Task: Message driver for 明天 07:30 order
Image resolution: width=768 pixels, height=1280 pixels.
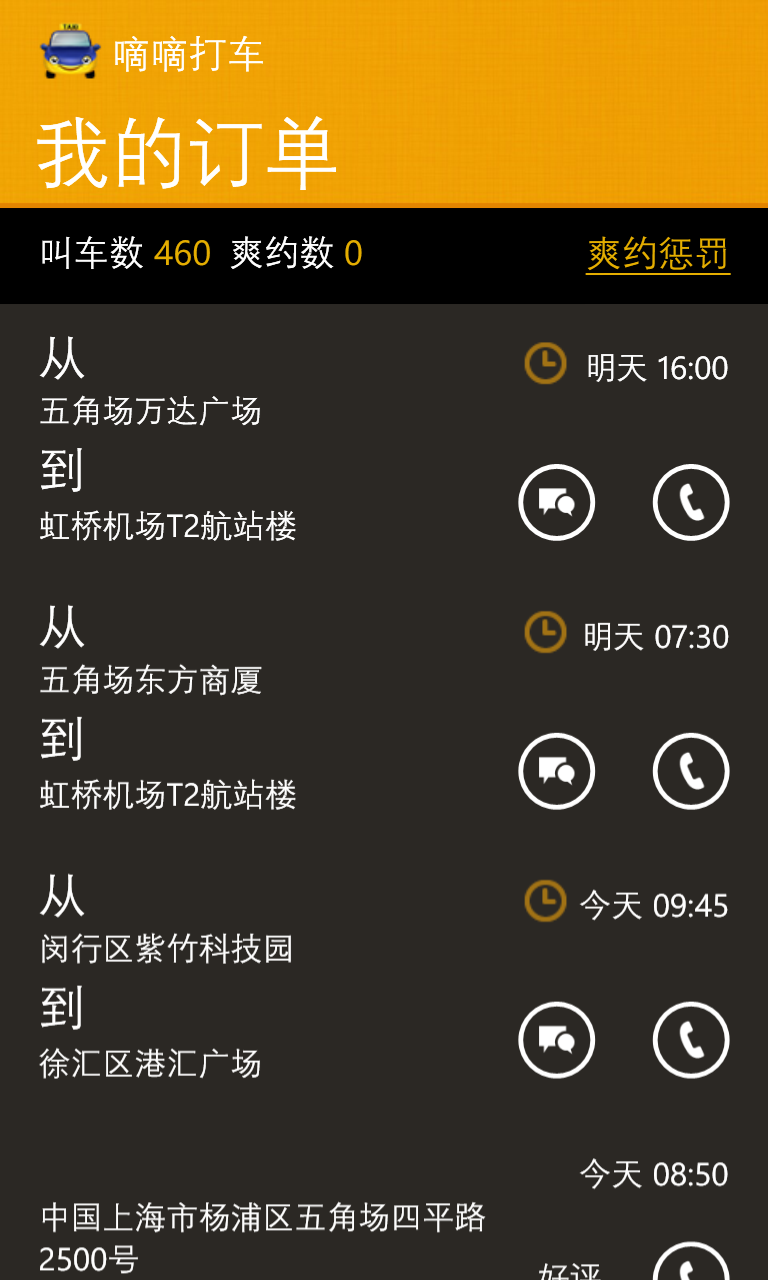Action: [x=556, y=771]
